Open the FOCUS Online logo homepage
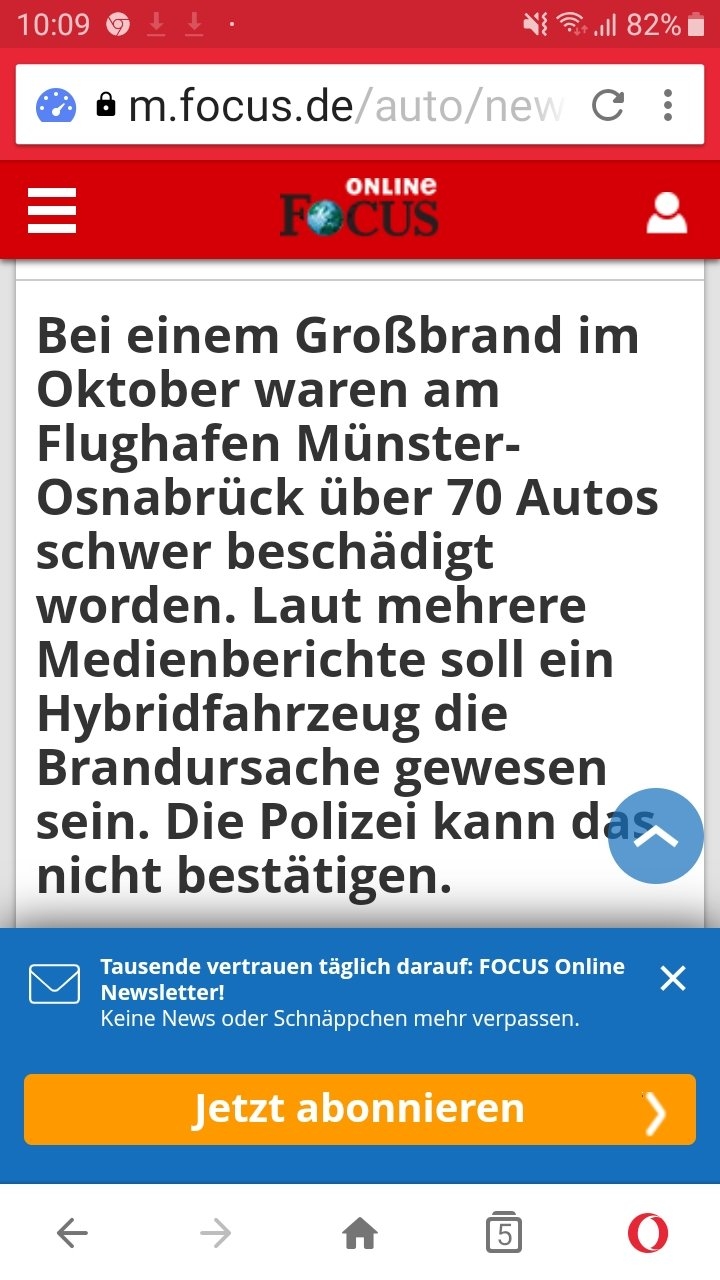Image resolution: width=720 pixels, height=1280 pixels. pyautogui.click(x=360, y=209)
